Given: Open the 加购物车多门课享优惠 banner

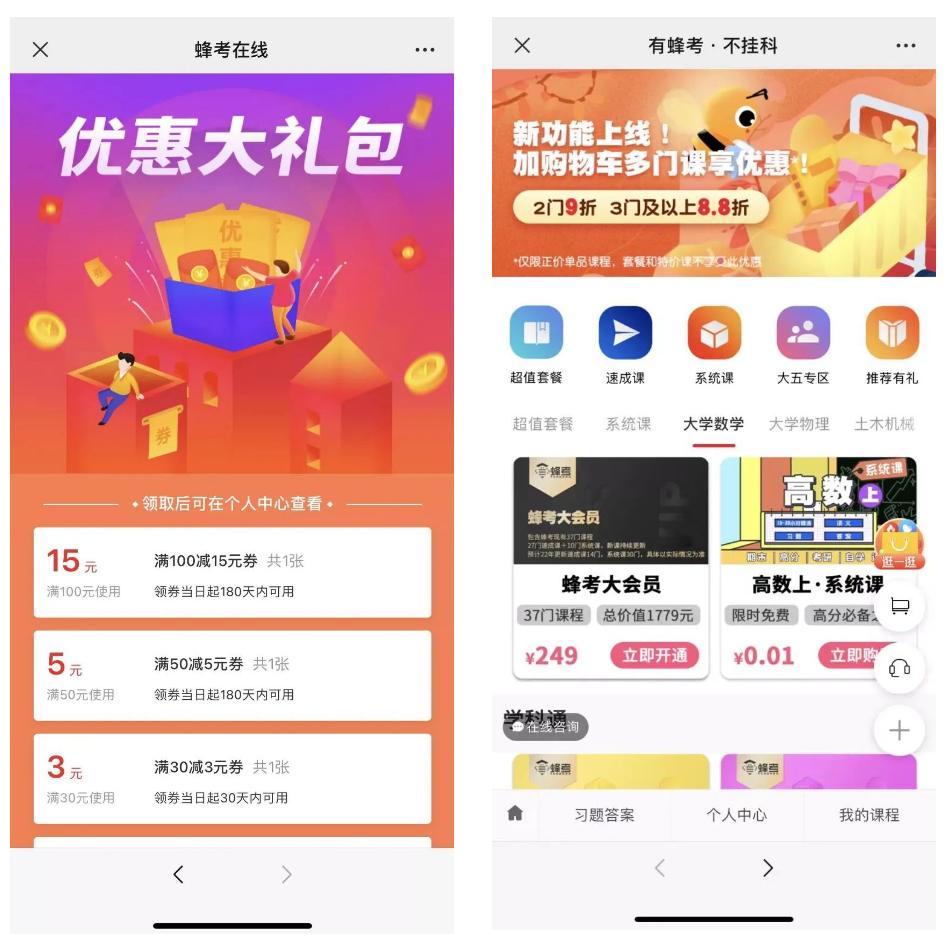Looking at the screenshot, I should (x=714, y=173).
